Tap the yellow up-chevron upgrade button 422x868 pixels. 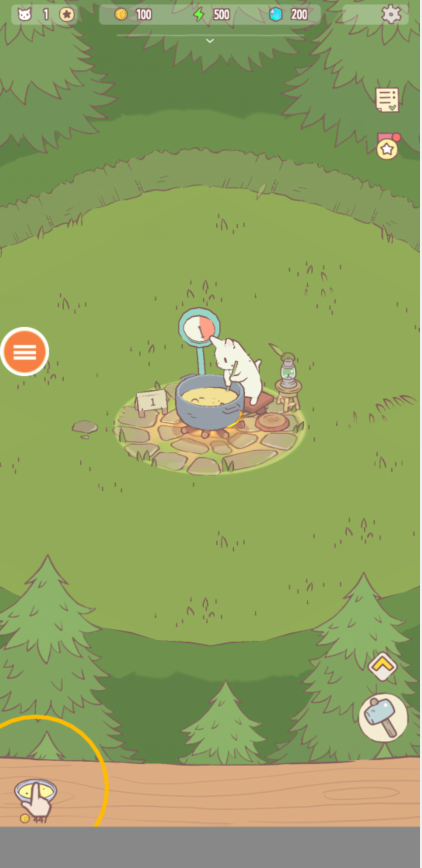coord(383,666)
